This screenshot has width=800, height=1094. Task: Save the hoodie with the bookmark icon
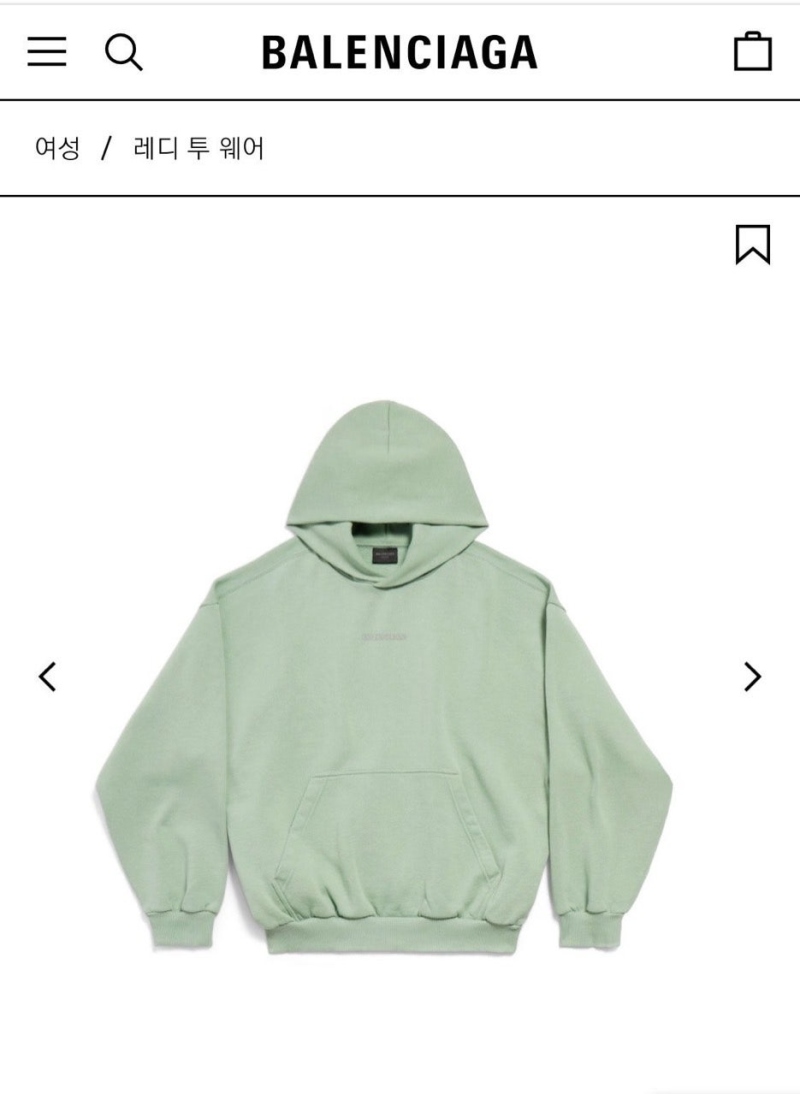pos(752,244)
